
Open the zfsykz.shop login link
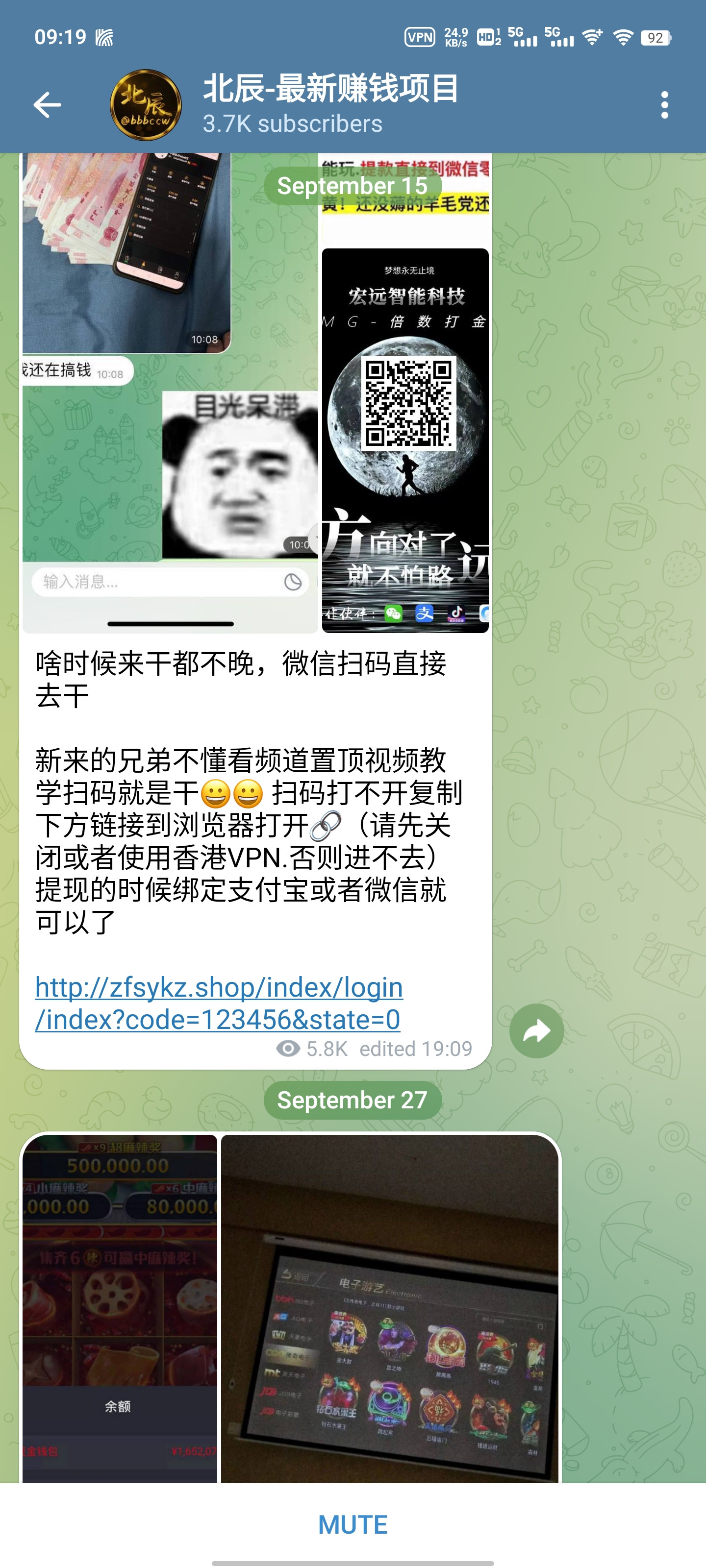(219, 1003)
